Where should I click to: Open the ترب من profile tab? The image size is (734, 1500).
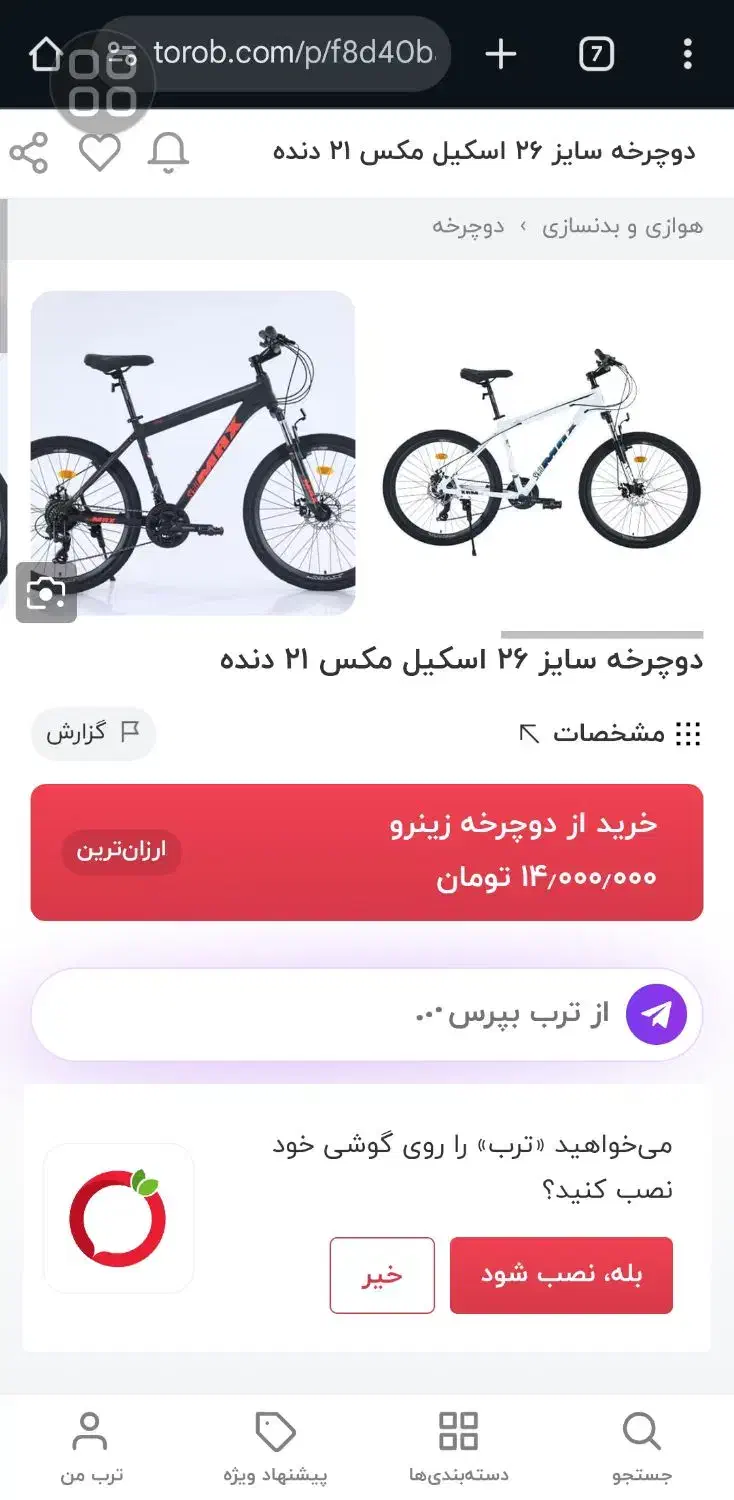(90, 1446)
